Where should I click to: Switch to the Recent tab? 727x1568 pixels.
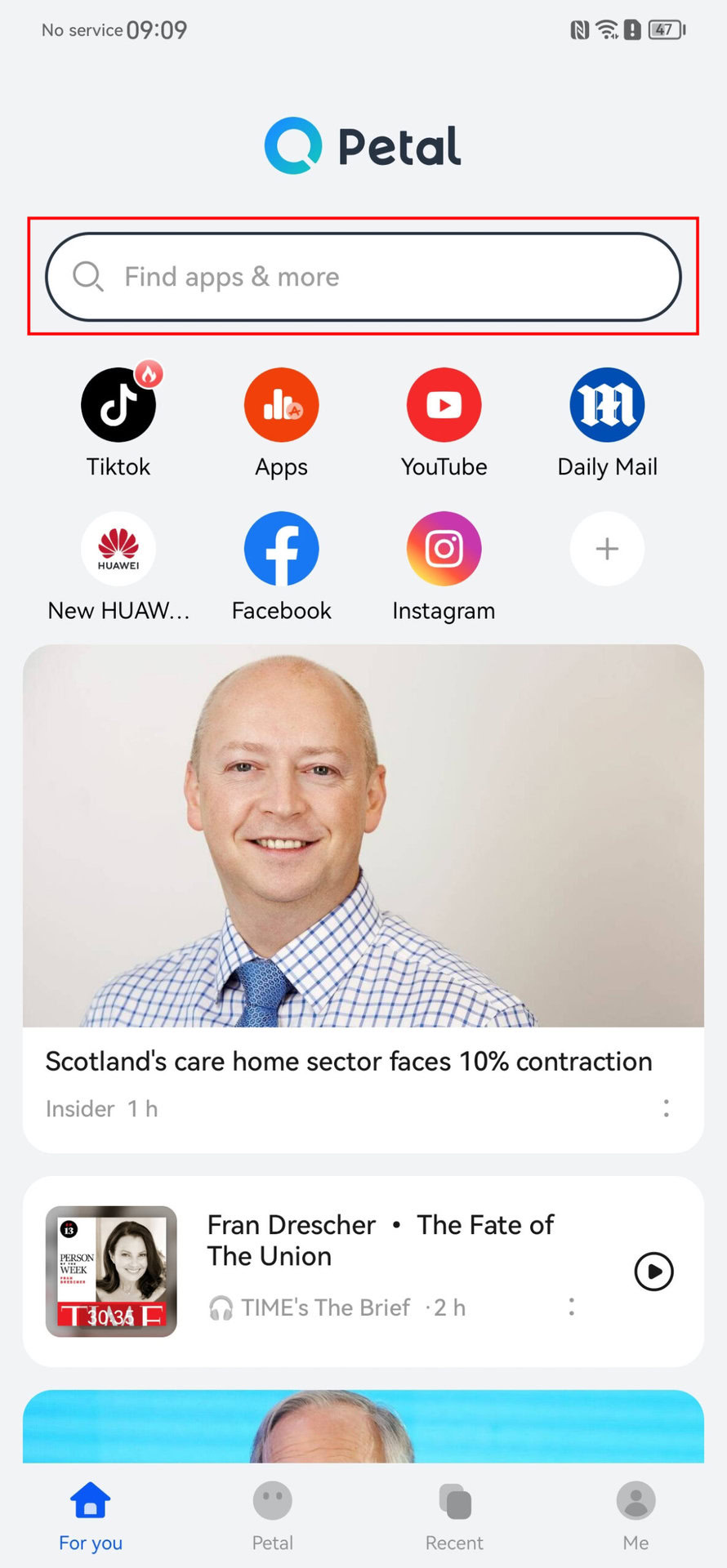[x=454, y=1517]
